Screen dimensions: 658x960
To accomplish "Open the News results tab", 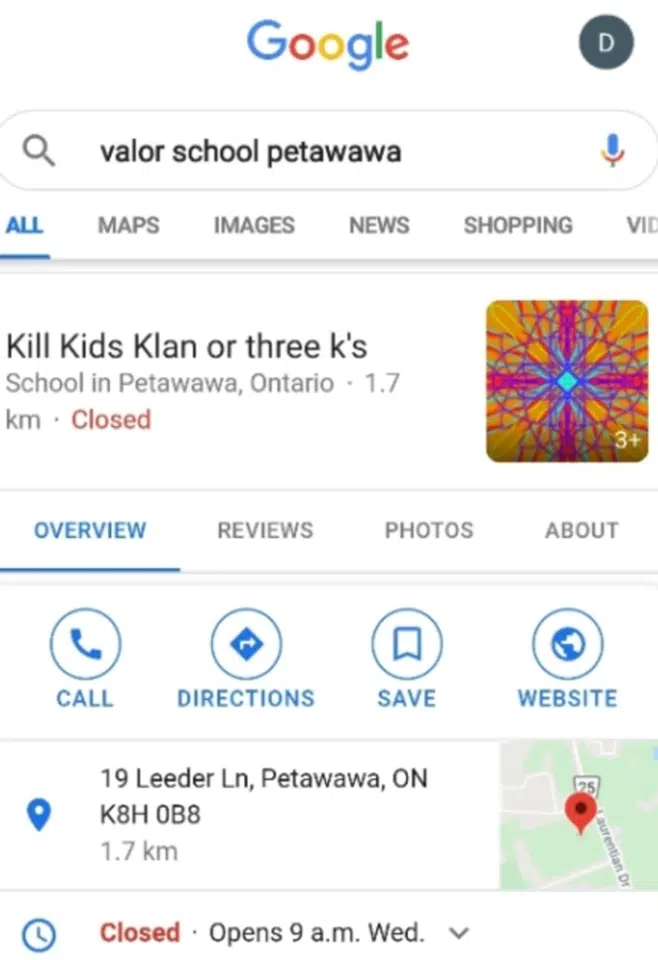I will click(378, 225).
